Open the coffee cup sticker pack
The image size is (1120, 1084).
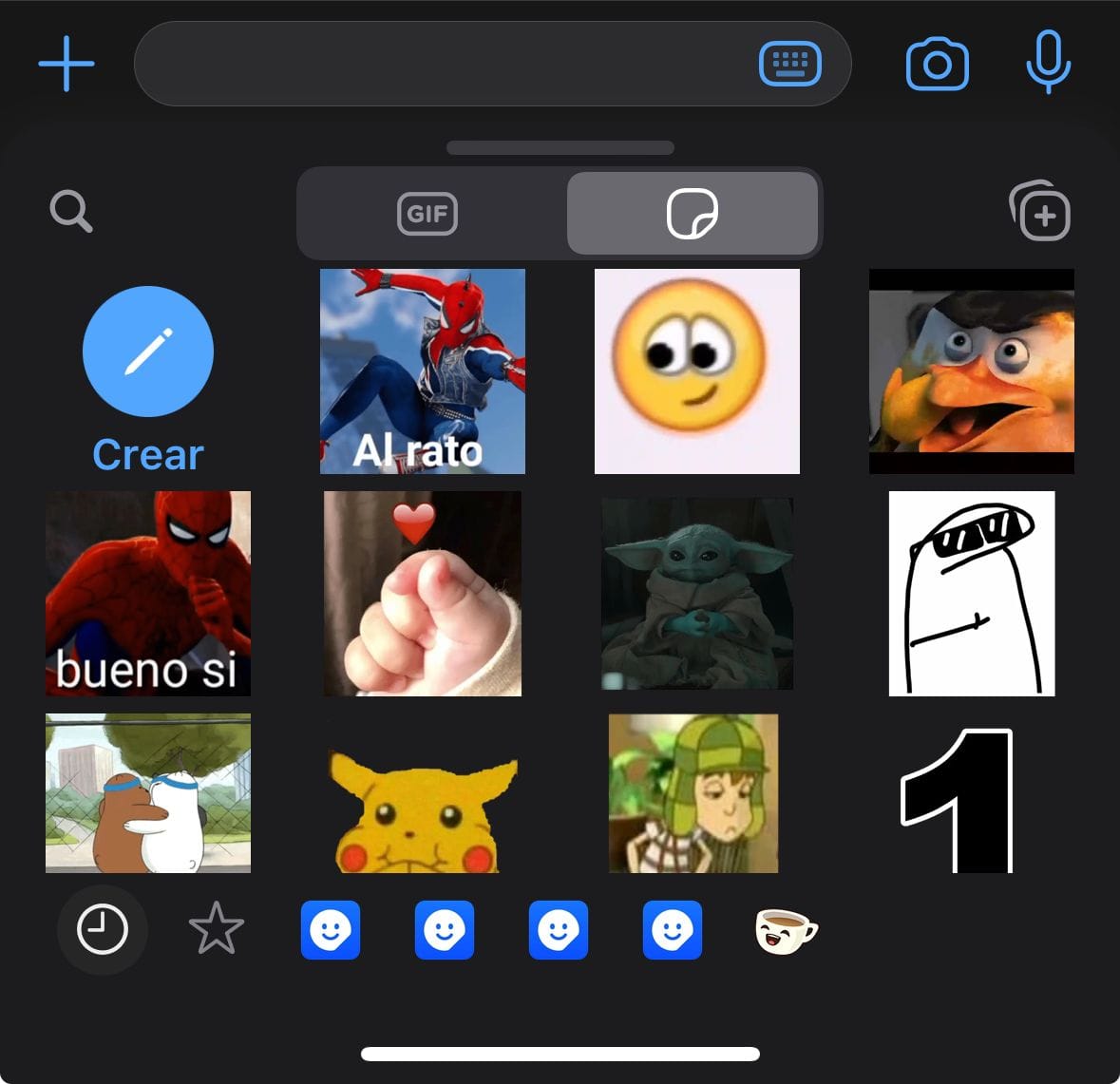point(786,931)
